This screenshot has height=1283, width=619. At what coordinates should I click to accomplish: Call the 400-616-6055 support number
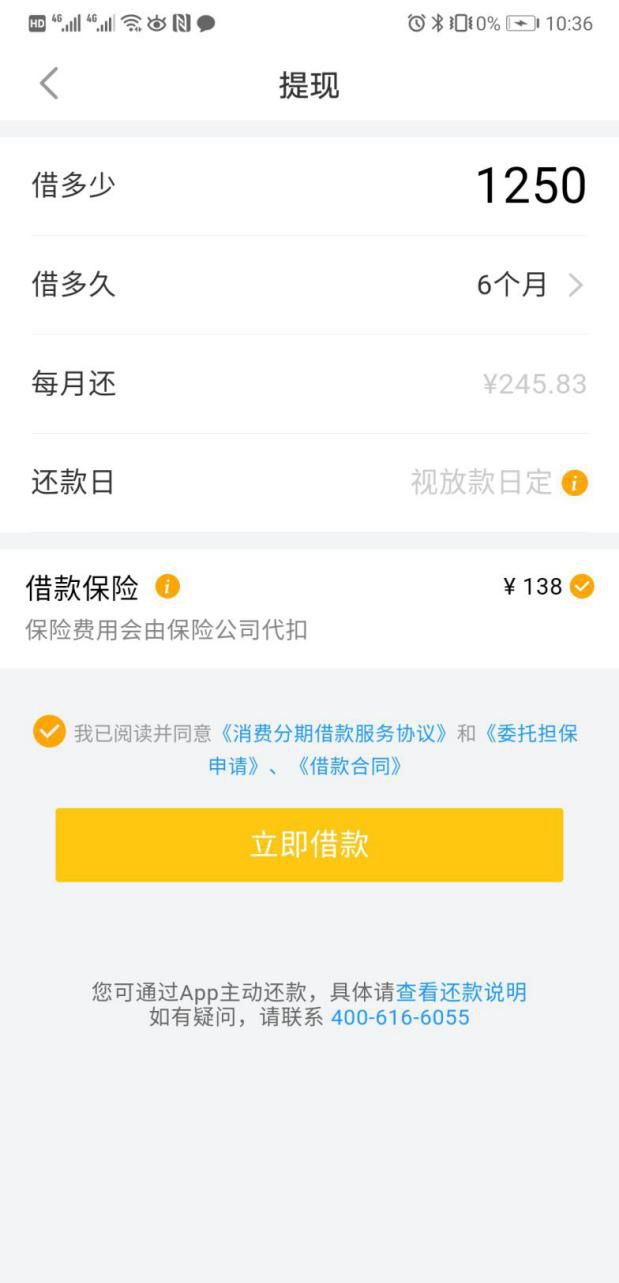point(400,1018)
